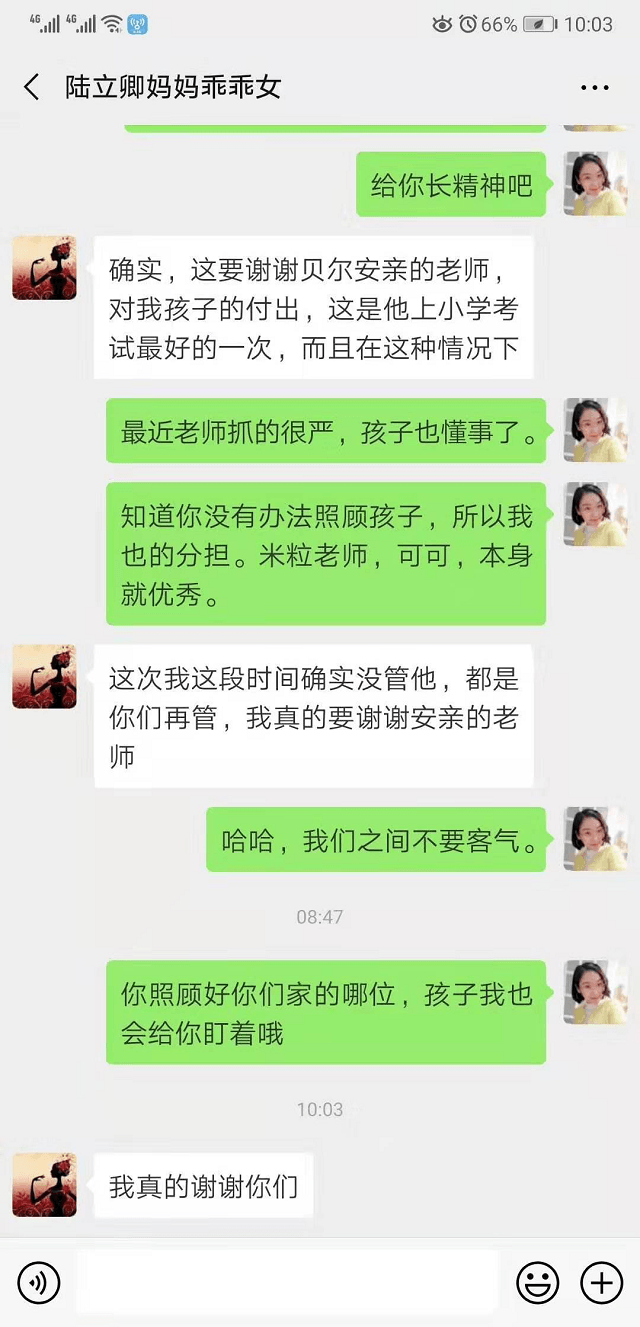Switch to voice message input
This screenshot has width=640, height=1327.
coord(39,1282)
